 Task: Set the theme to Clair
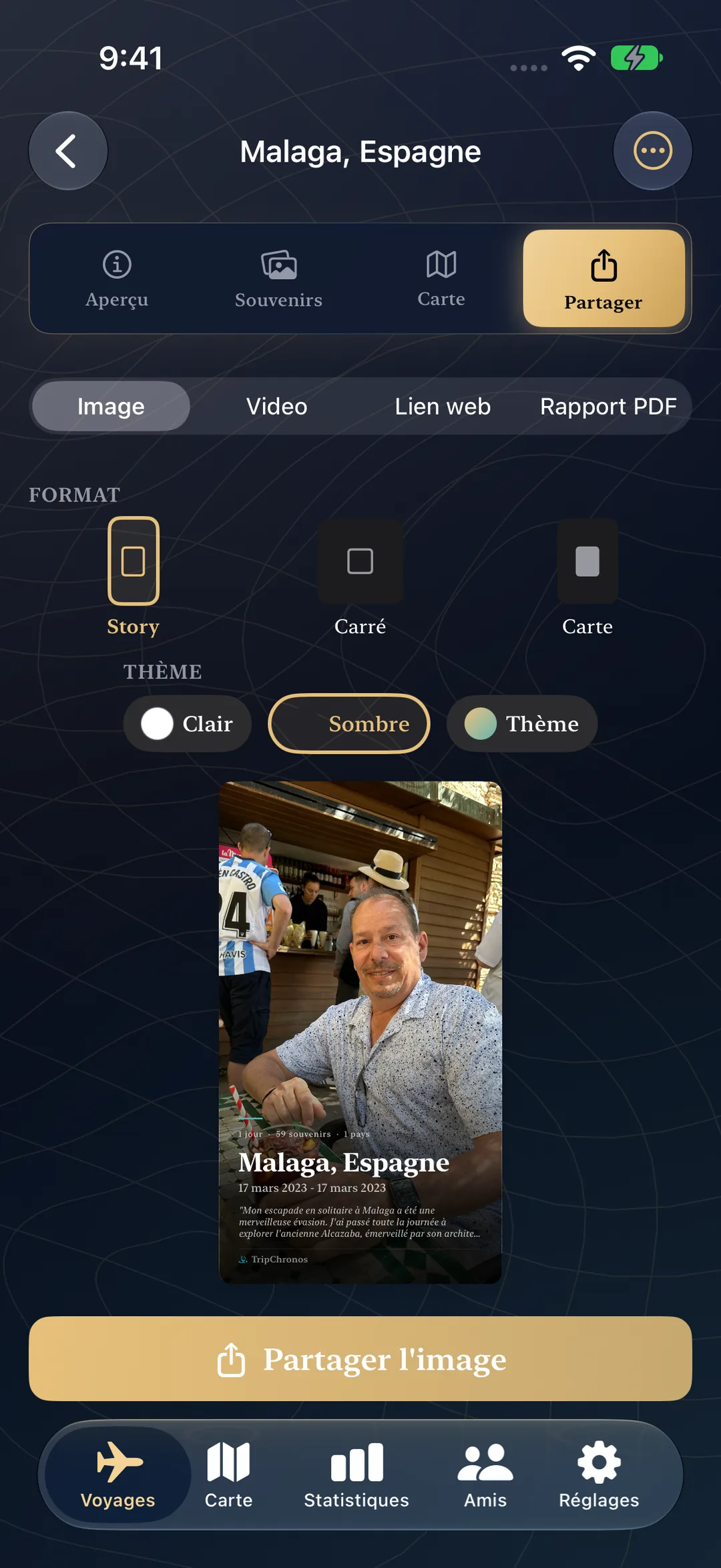point(188,724)
